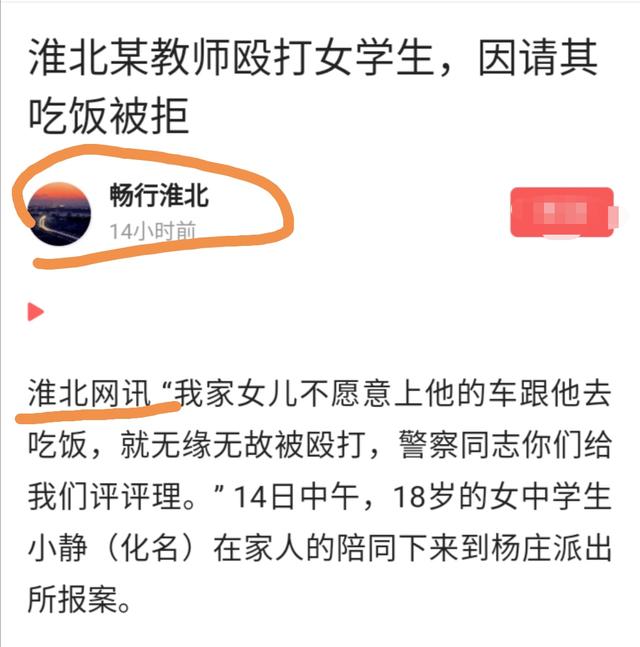Screen dimensions: 640x647
Task: Tap the author name 畅行淮北
Action: tap(159, 195)
